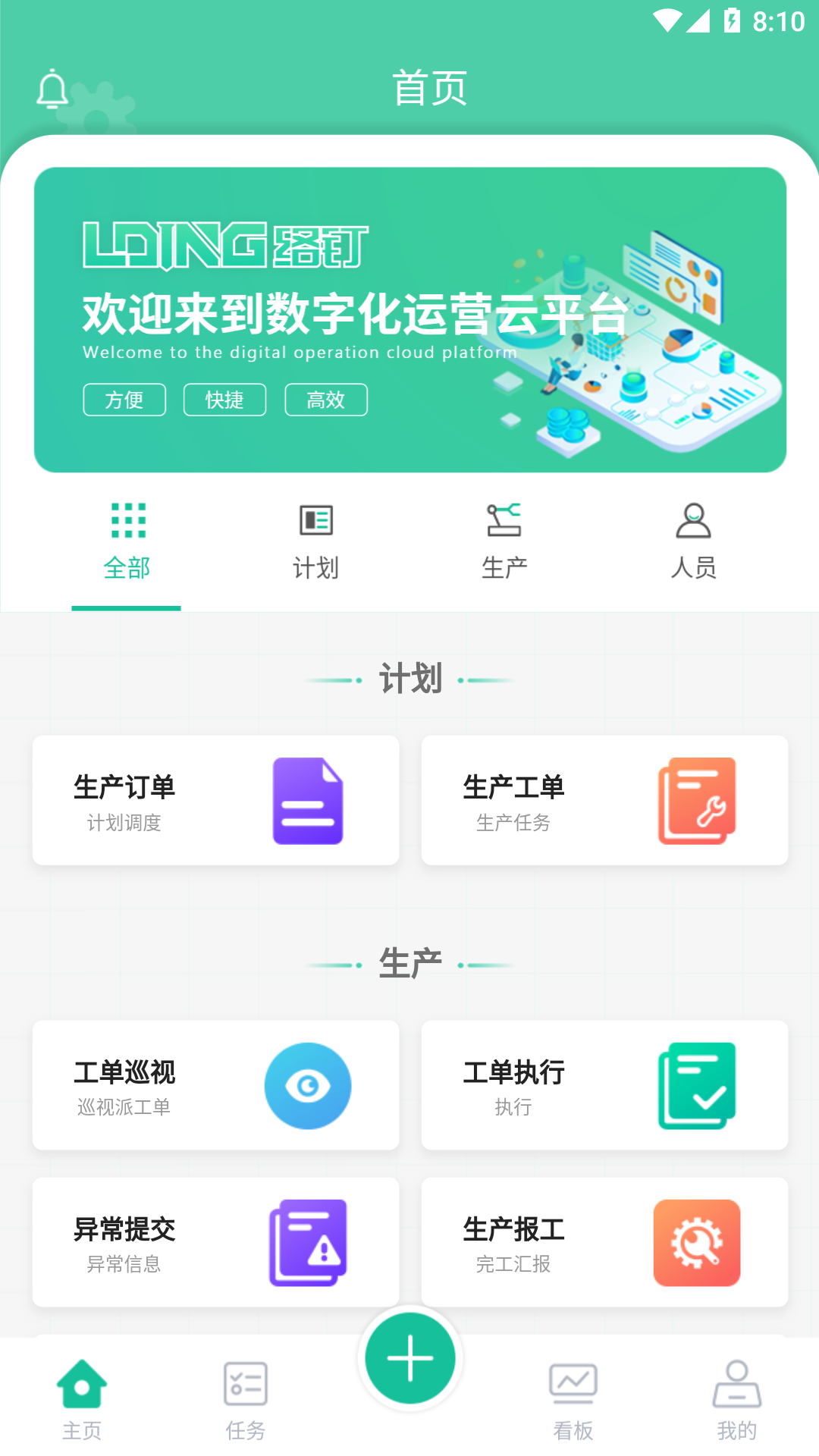This screenshot has height=1456, width=819.
Task: Tap the 高效 banner tag
Action: point(325,400)
